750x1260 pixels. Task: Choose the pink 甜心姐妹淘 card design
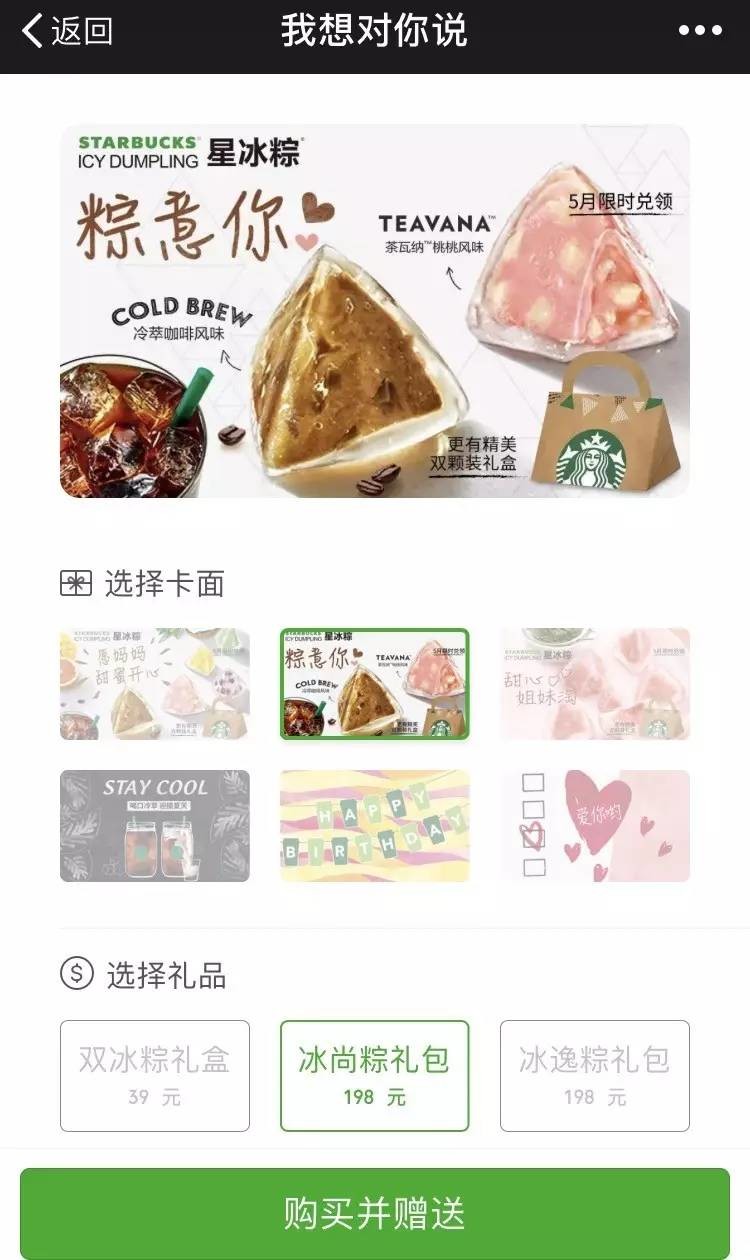(595, 684)
